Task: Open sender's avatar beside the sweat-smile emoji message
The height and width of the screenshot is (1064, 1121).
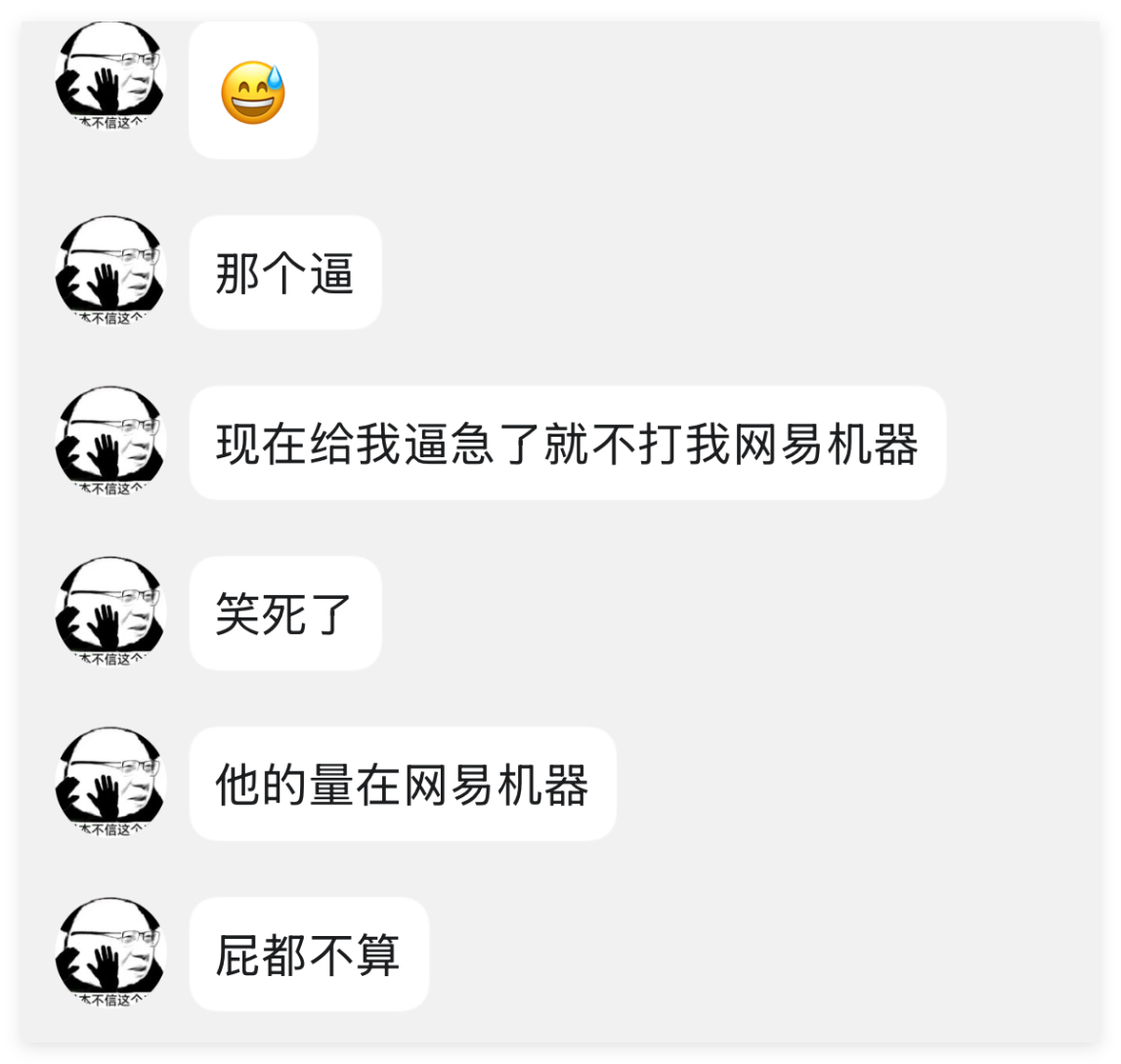Action: tap(109, 76)
